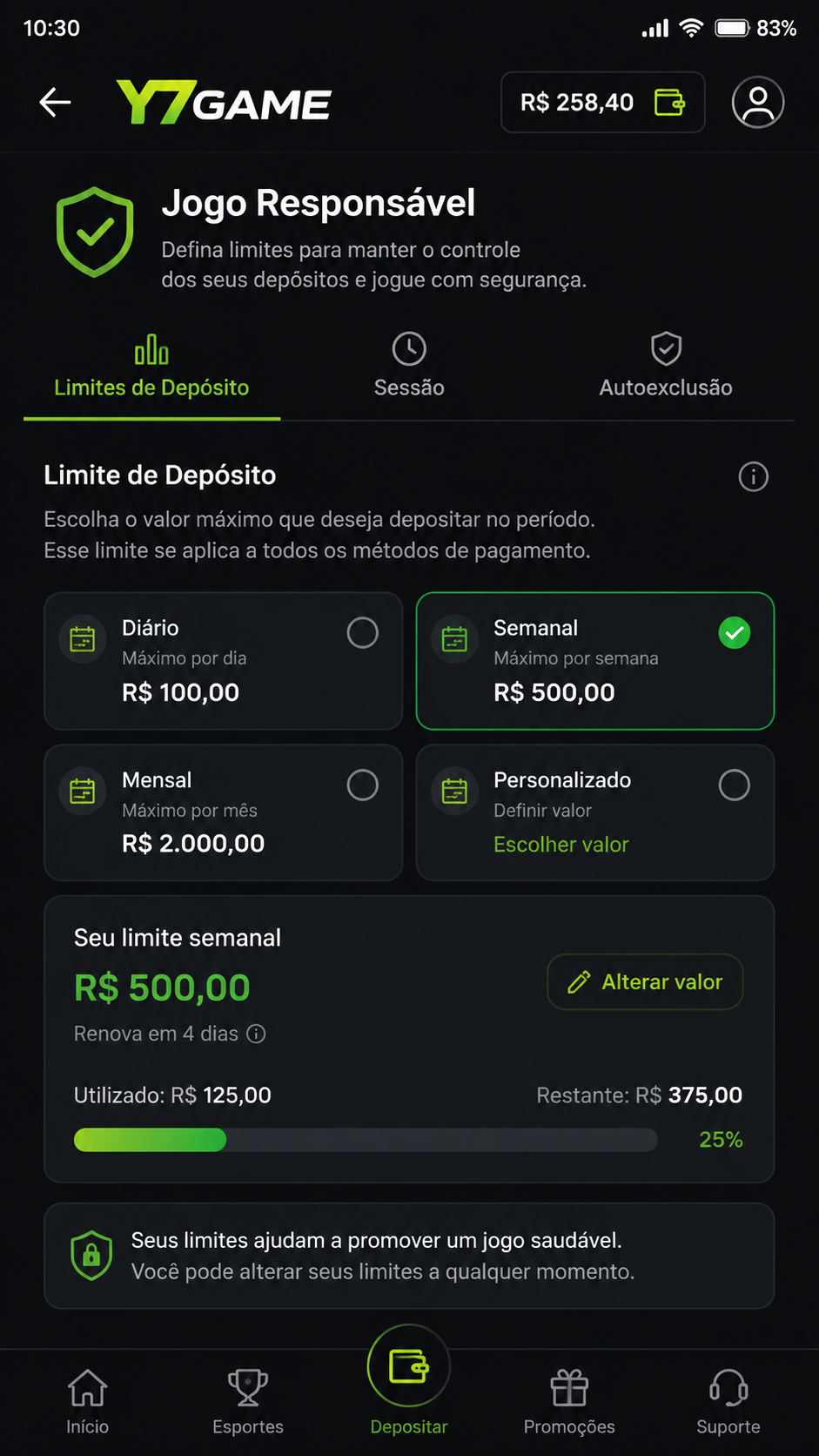Select the Semanal R$ 500,00 limit
Screen dimensions: 819x1456
click(x=595, y=661)
